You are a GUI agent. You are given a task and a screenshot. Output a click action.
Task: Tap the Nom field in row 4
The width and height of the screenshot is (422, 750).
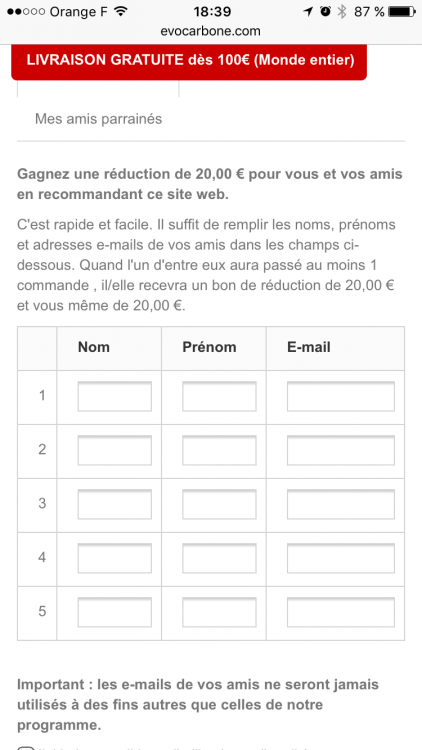coord(115,559)
